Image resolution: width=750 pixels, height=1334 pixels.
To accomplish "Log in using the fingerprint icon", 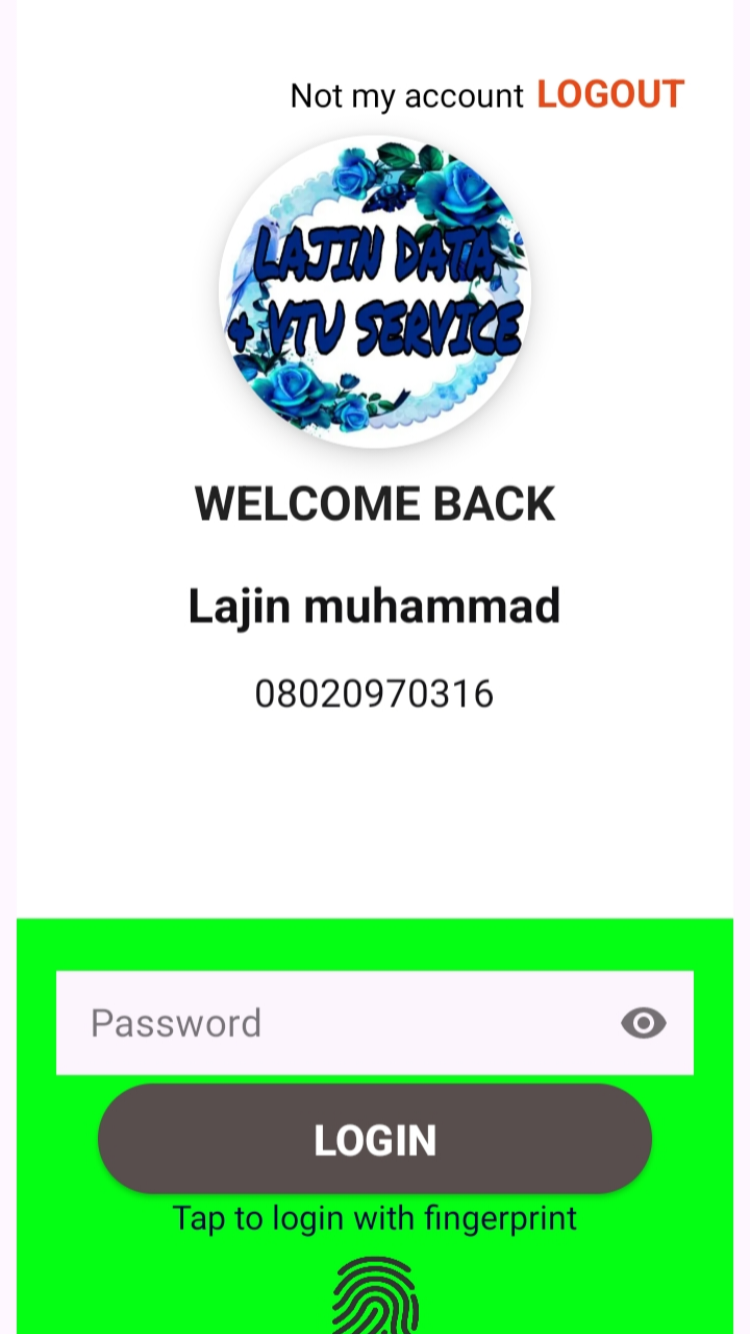I will (375, 1298).
